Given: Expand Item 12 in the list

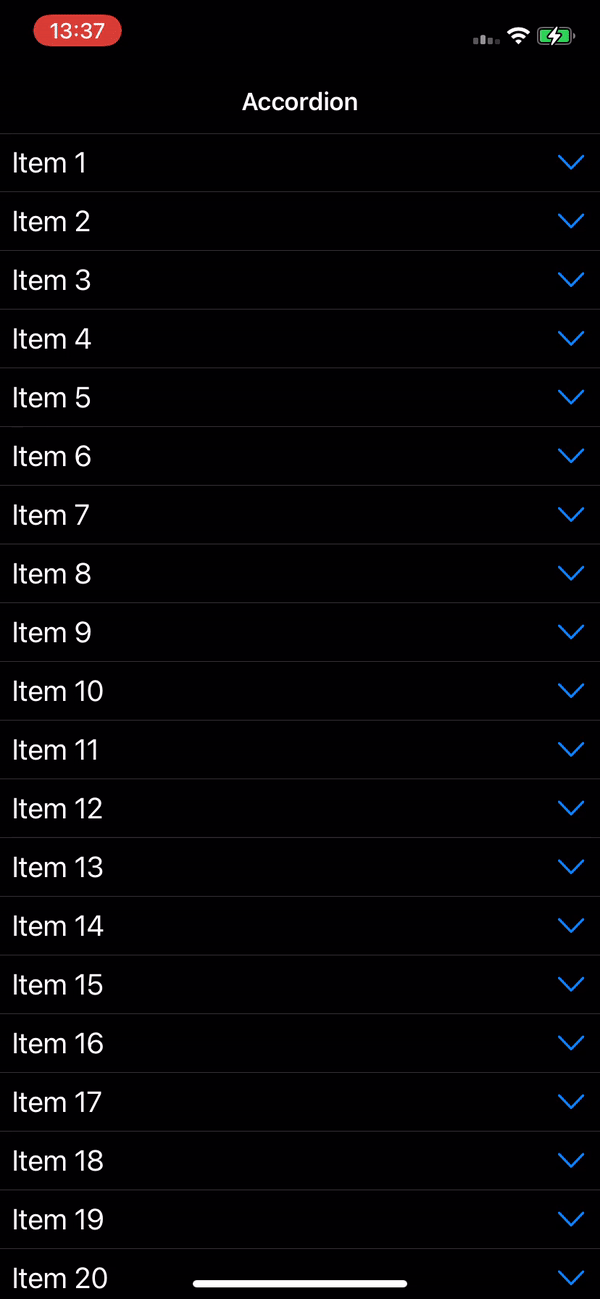Looking at the screenshot, I should (x=570, y=808).
